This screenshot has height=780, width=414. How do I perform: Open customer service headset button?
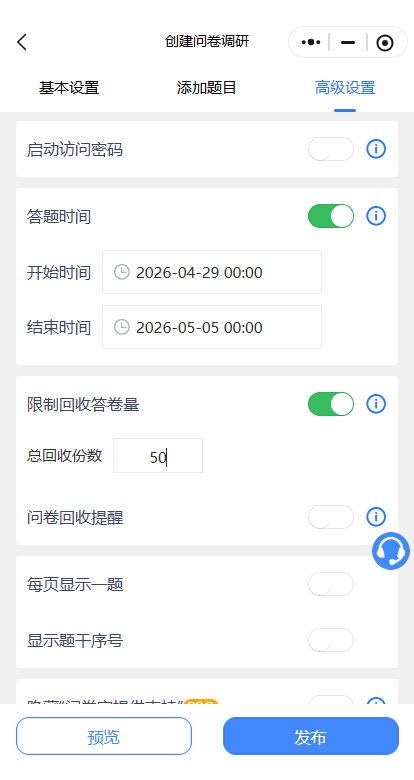pyautogui.click(x=391, y=551)
